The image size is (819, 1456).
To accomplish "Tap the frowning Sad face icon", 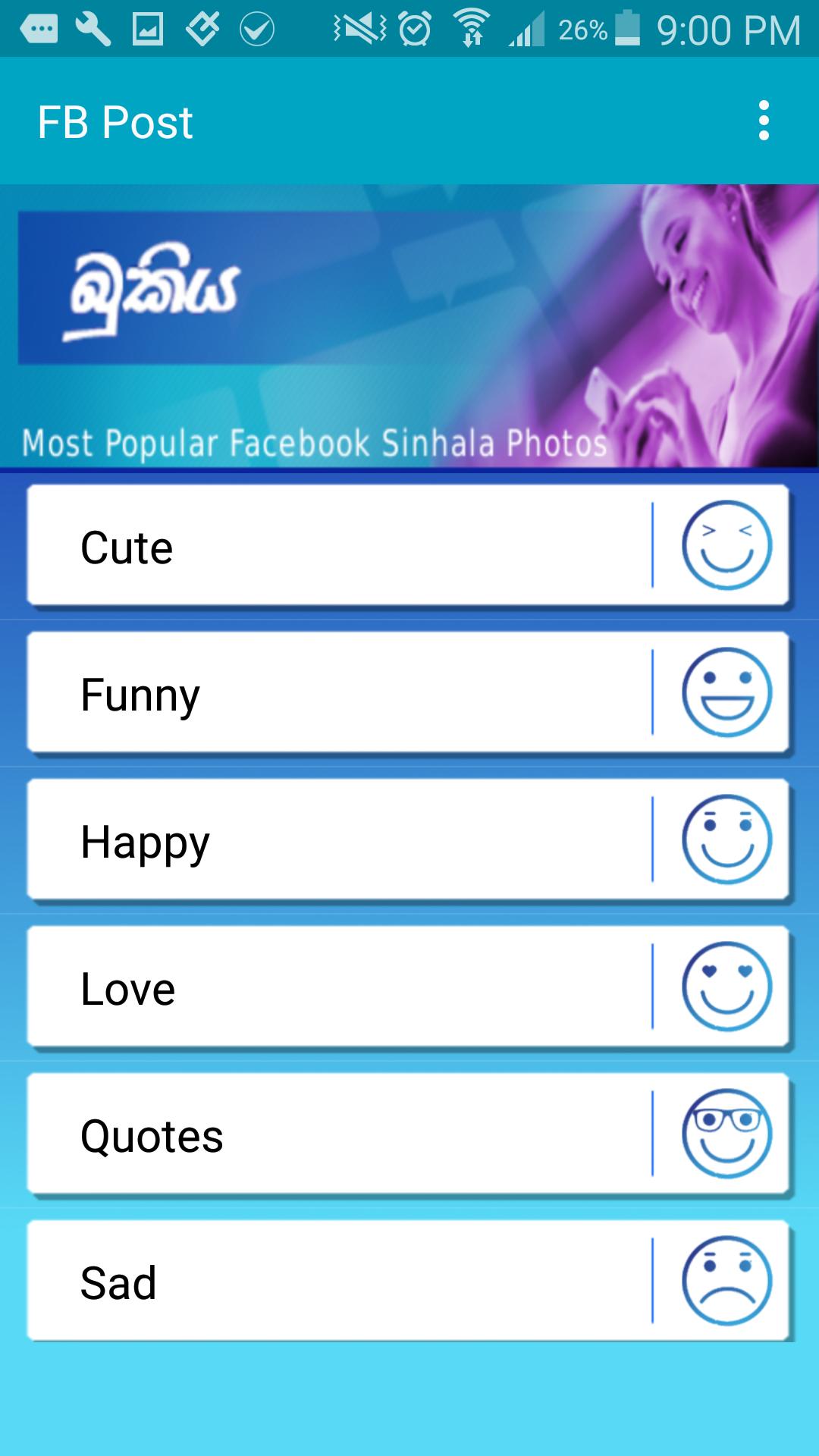I will 725,1282.
